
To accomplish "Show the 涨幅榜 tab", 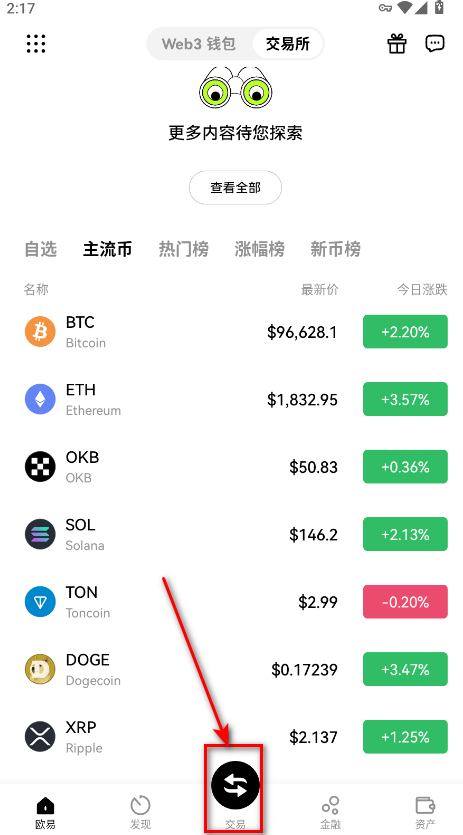I will (259, 249).
